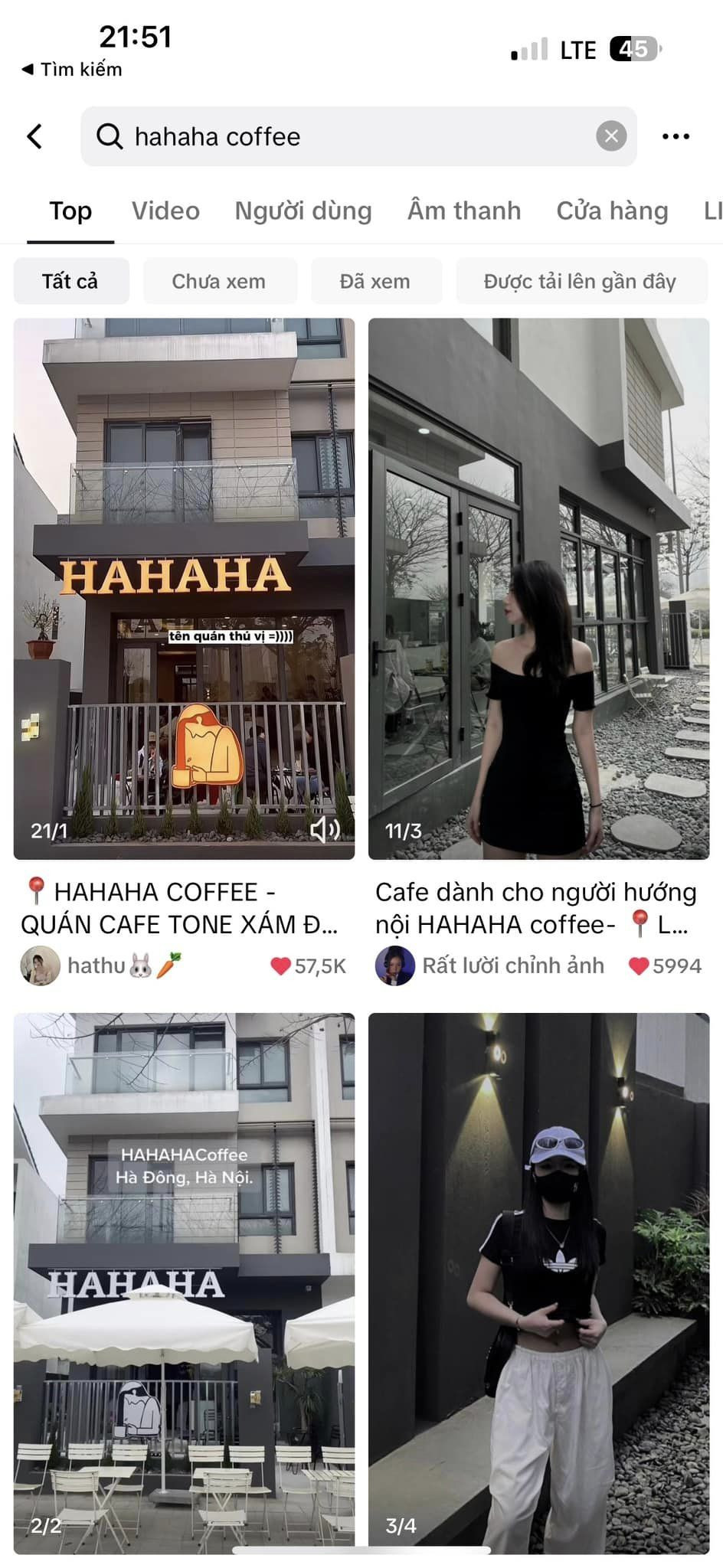Viewport: 723px width, 1568px height.
Task: Select the Chưa xem filter chip
Action: (219, 281)
